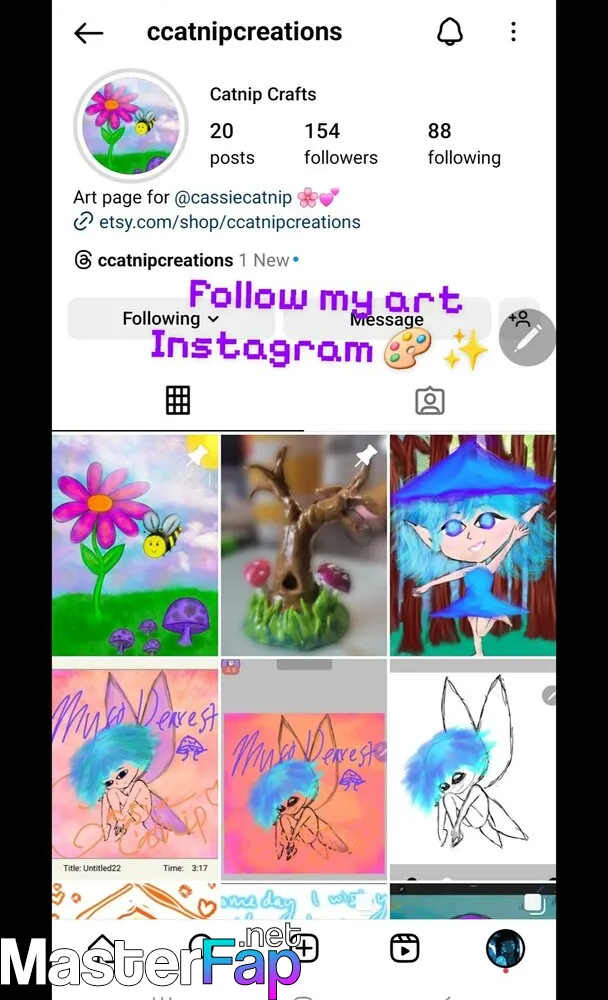
Task: Show suggested accounts with add-person button
Action: [x=519, y=318]
